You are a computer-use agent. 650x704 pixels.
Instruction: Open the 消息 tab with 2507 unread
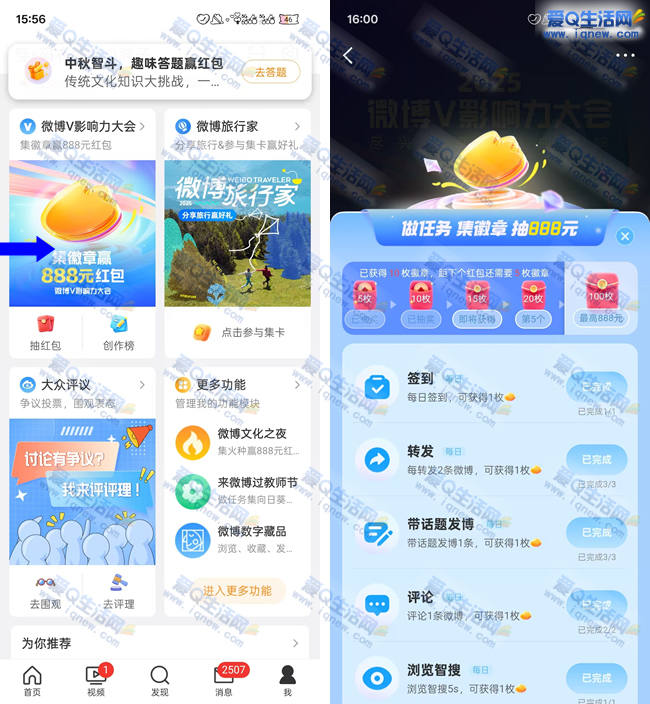pos(224,680)
